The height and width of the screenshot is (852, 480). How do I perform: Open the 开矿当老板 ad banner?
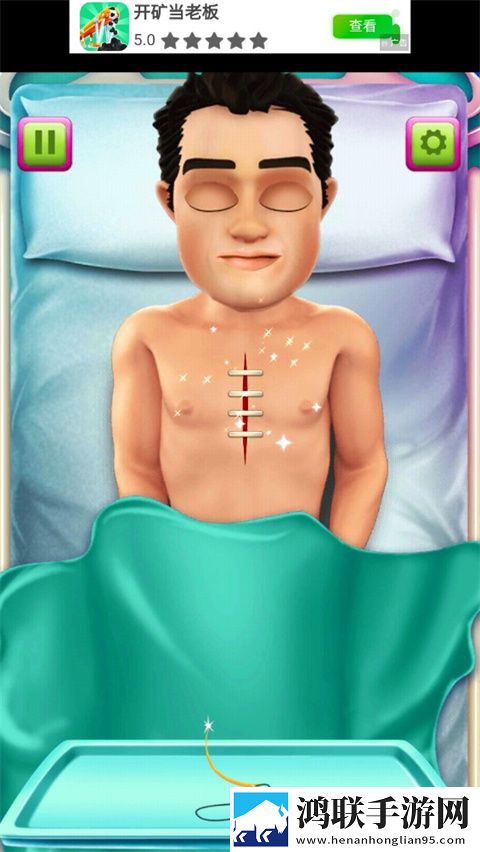coord(240,27)
